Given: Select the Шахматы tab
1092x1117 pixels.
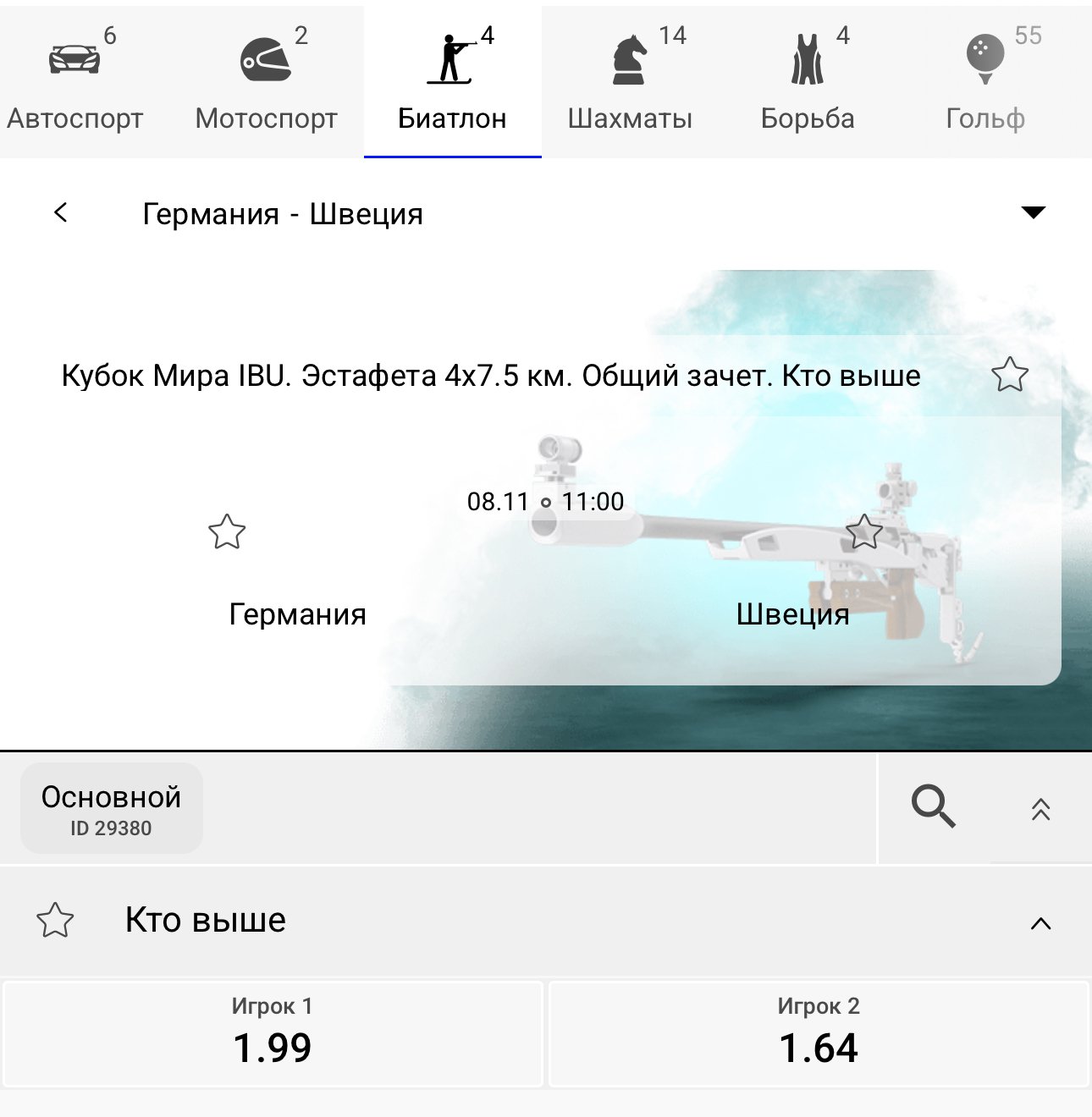Looking at the screenshot, I should click(x=630, y=82).
